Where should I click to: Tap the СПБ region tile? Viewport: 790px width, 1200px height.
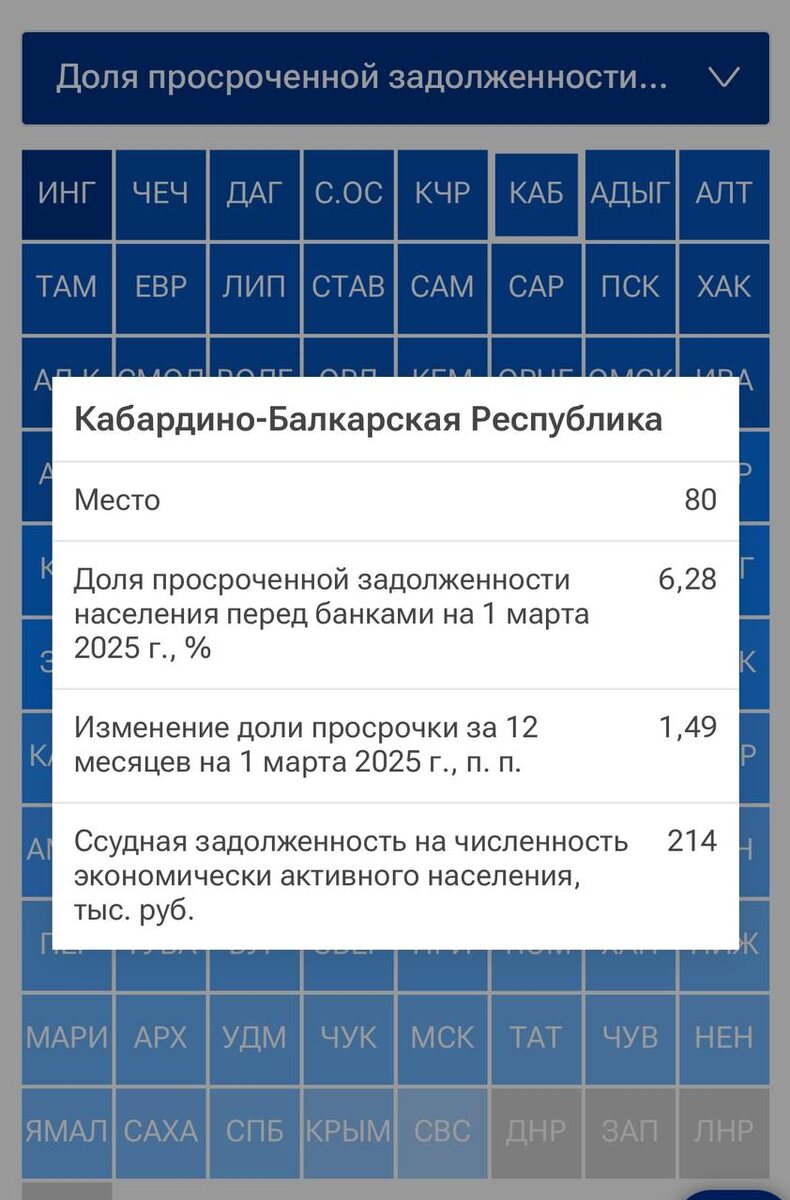click(254, 1131)
